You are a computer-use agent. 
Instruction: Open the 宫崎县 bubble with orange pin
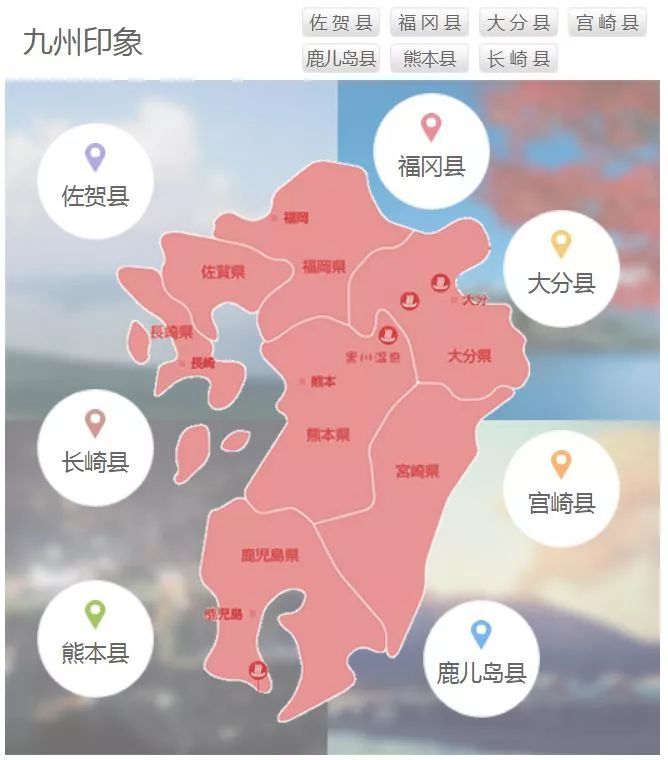[x=561, y=489]
